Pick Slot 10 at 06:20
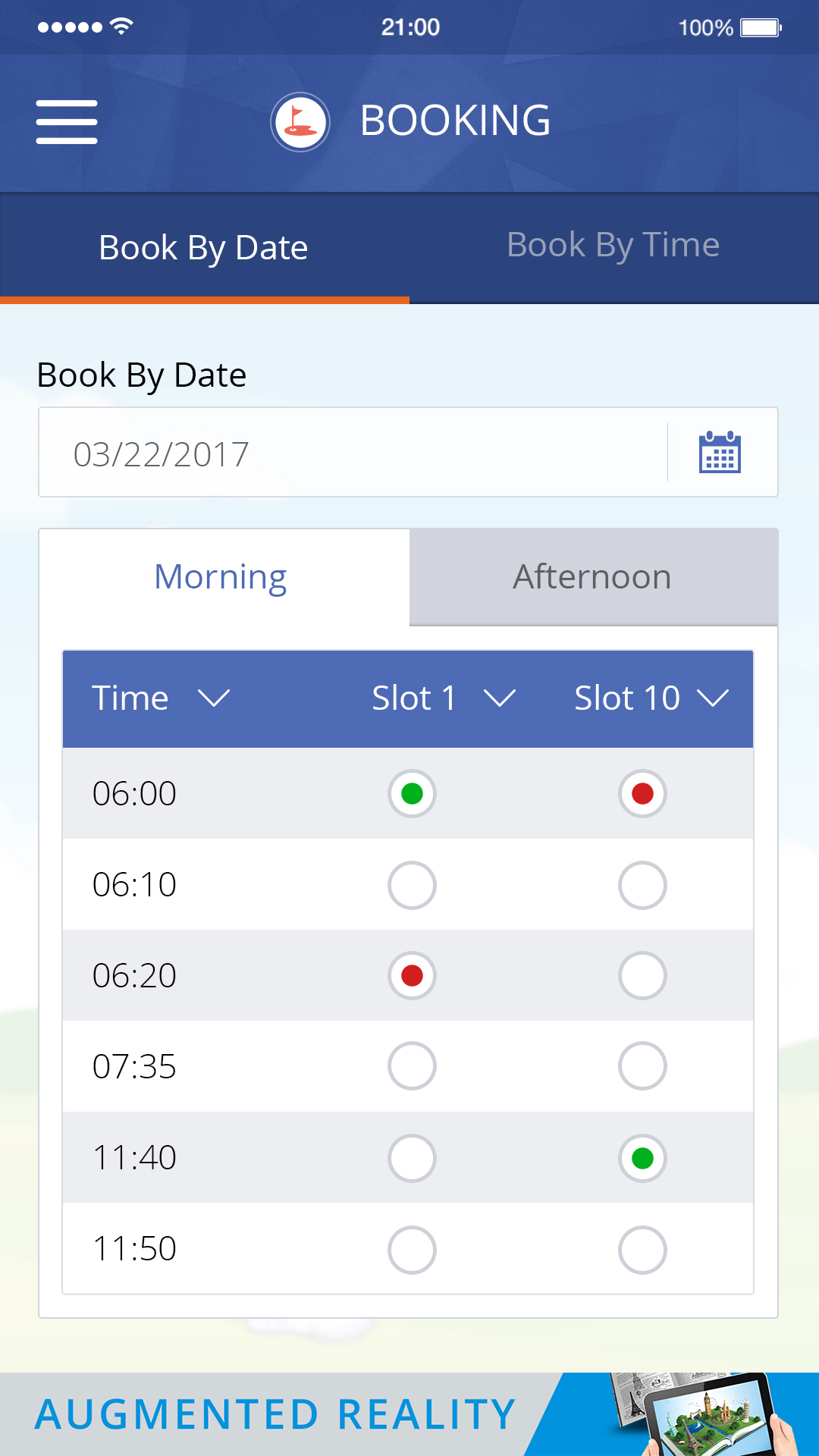The height and width of the screenshot is (1456, 819). click(x=642, y=976)
